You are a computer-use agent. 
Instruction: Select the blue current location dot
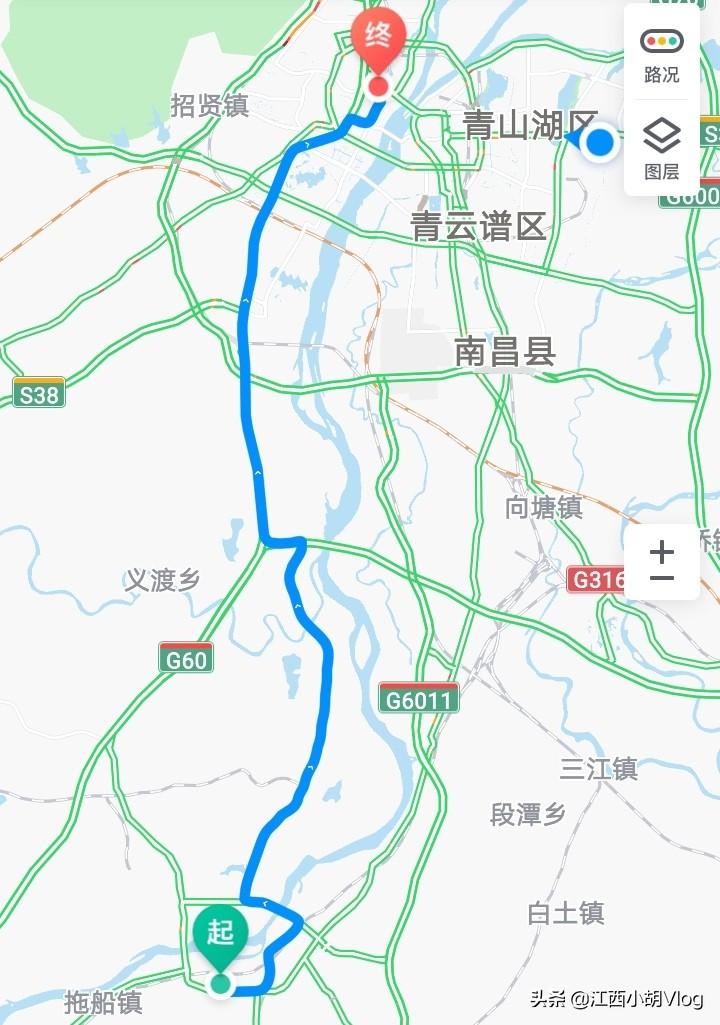tap(600, 142)
